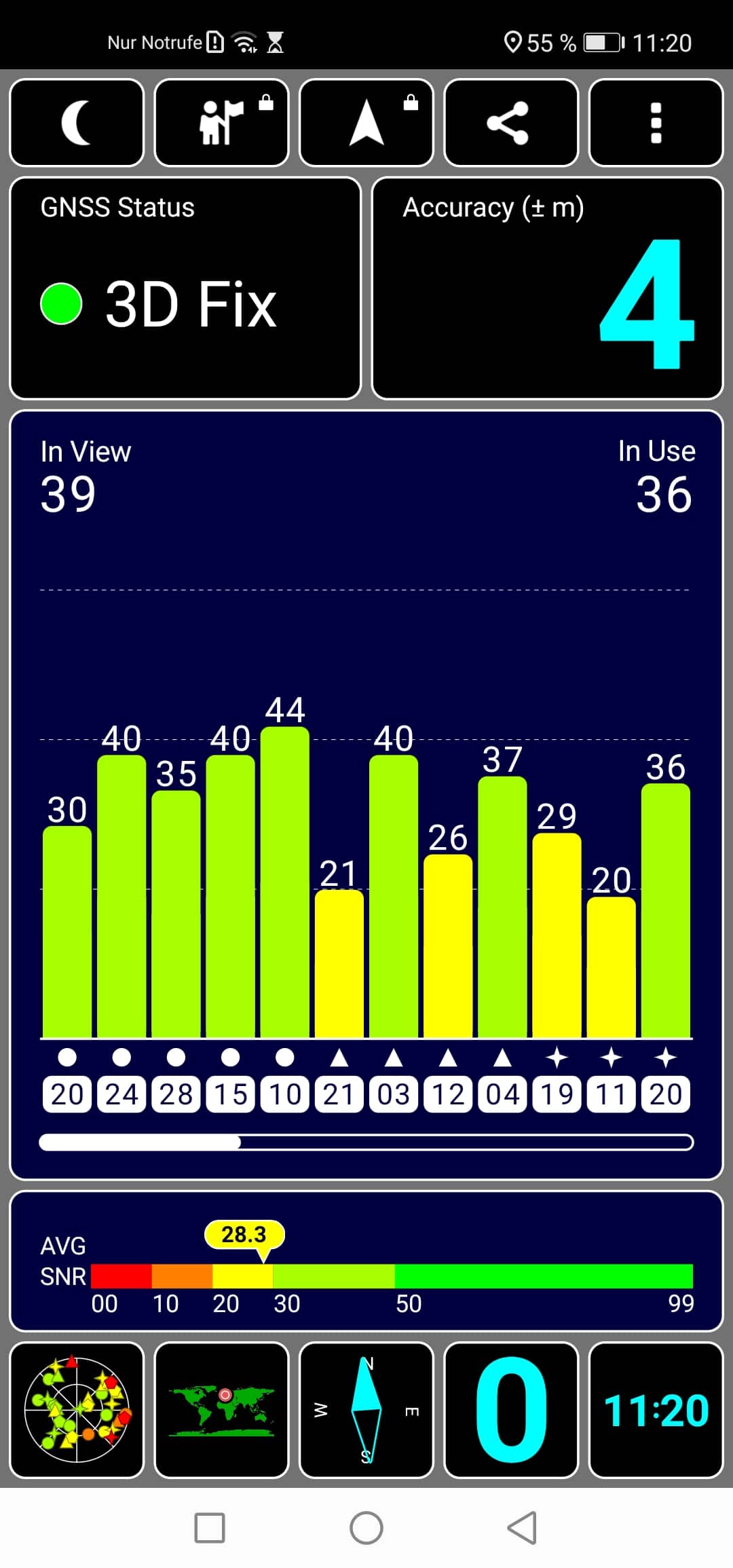Open the AVG SNR panel

(366, 1261)
